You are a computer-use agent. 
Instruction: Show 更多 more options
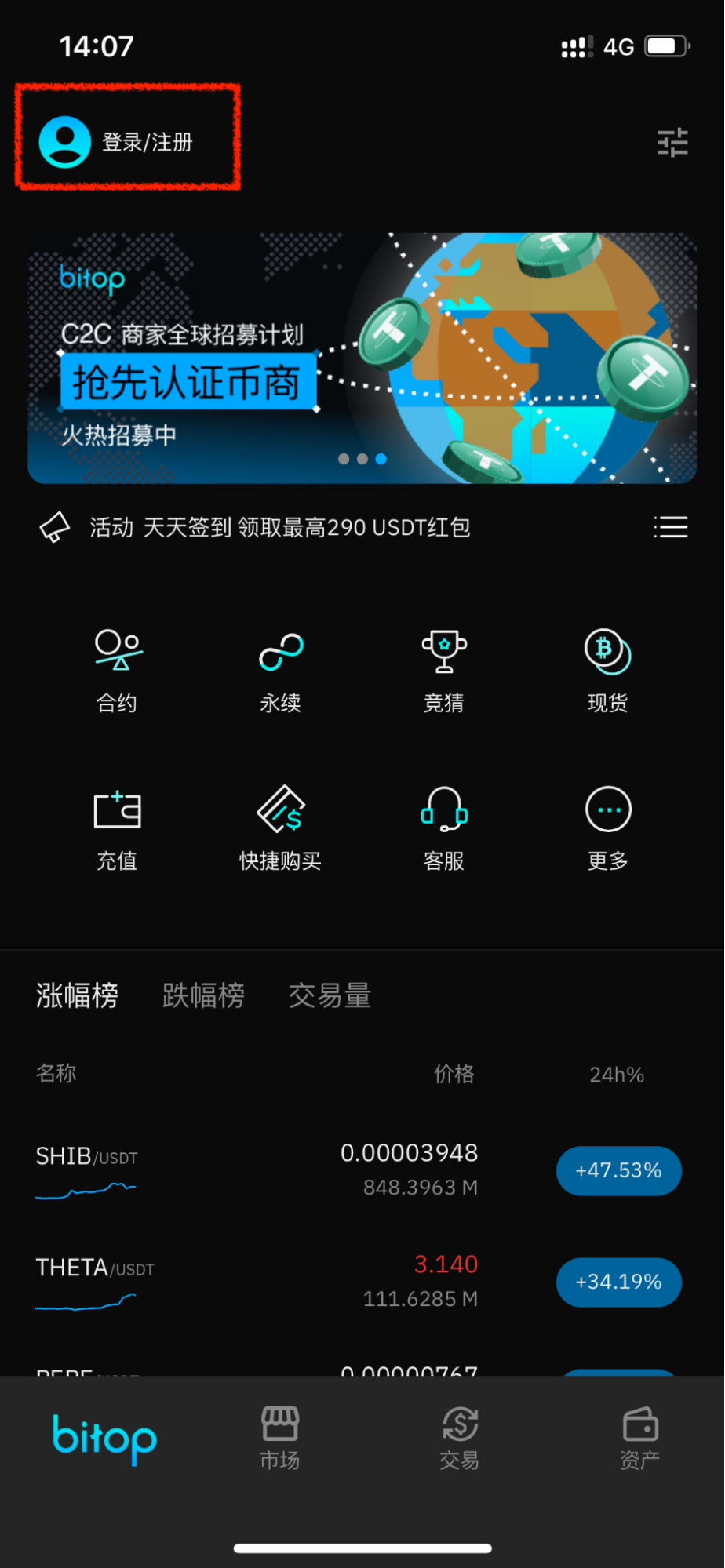(607, 828)
